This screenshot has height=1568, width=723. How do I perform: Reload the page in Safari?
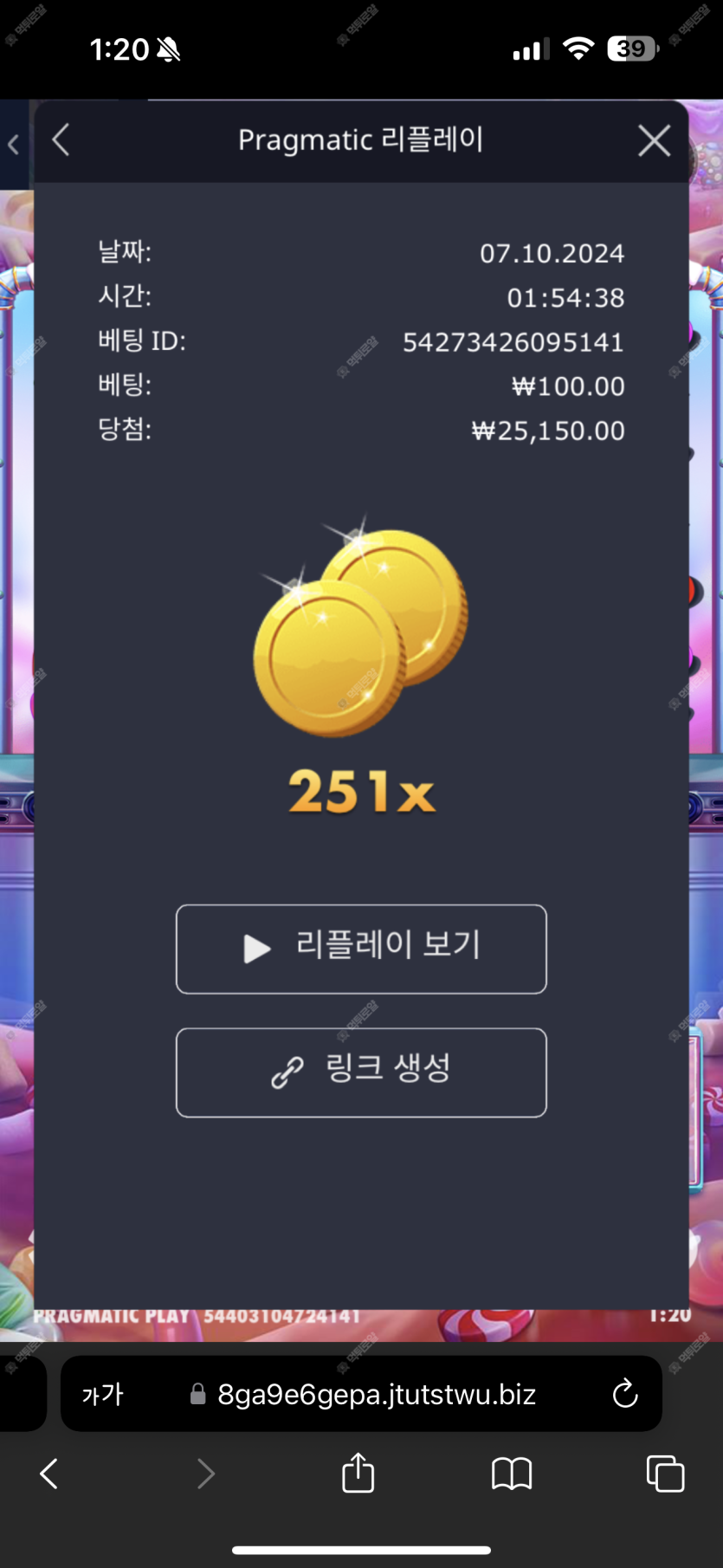(x=624, y=1394)
